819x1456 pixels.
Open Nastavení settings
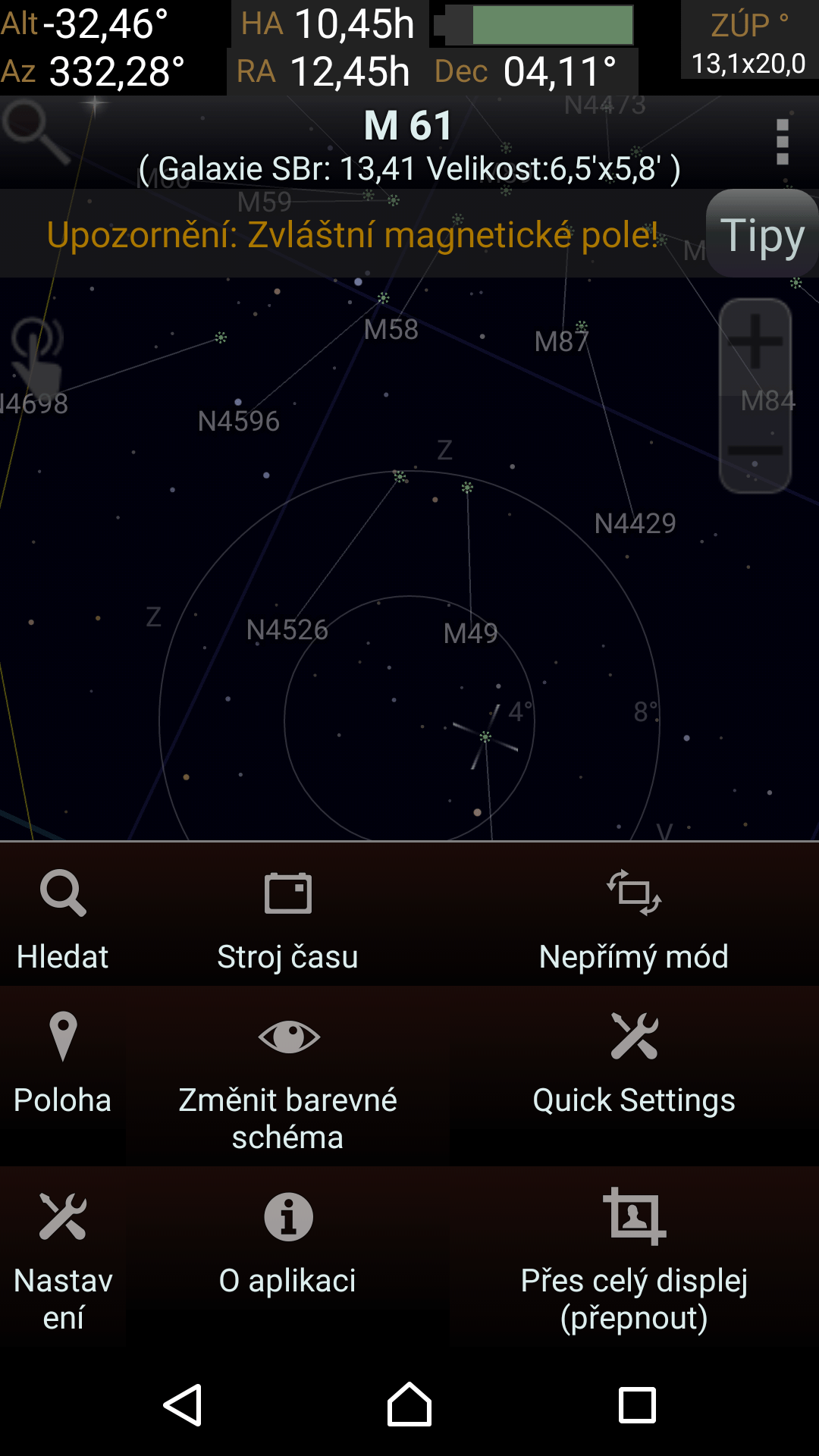(x=63, y=1257)
